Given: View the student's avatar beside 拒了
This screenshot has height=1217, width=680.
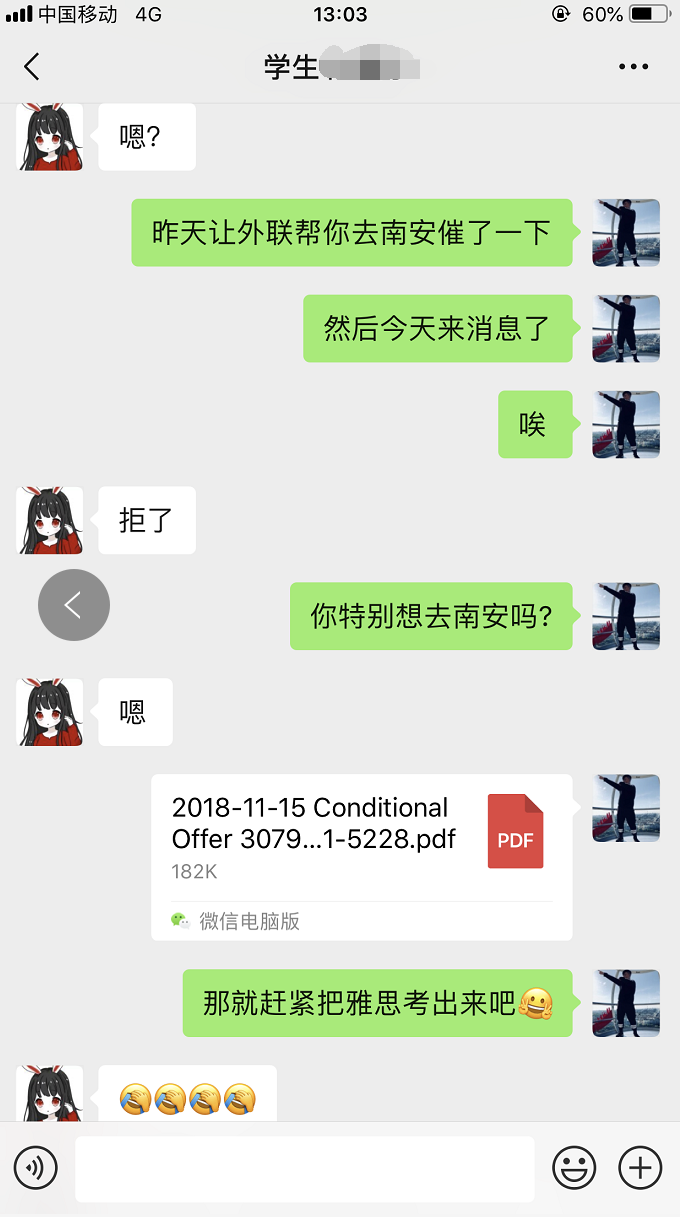Looking at the screenshot, I should (50, 521).
